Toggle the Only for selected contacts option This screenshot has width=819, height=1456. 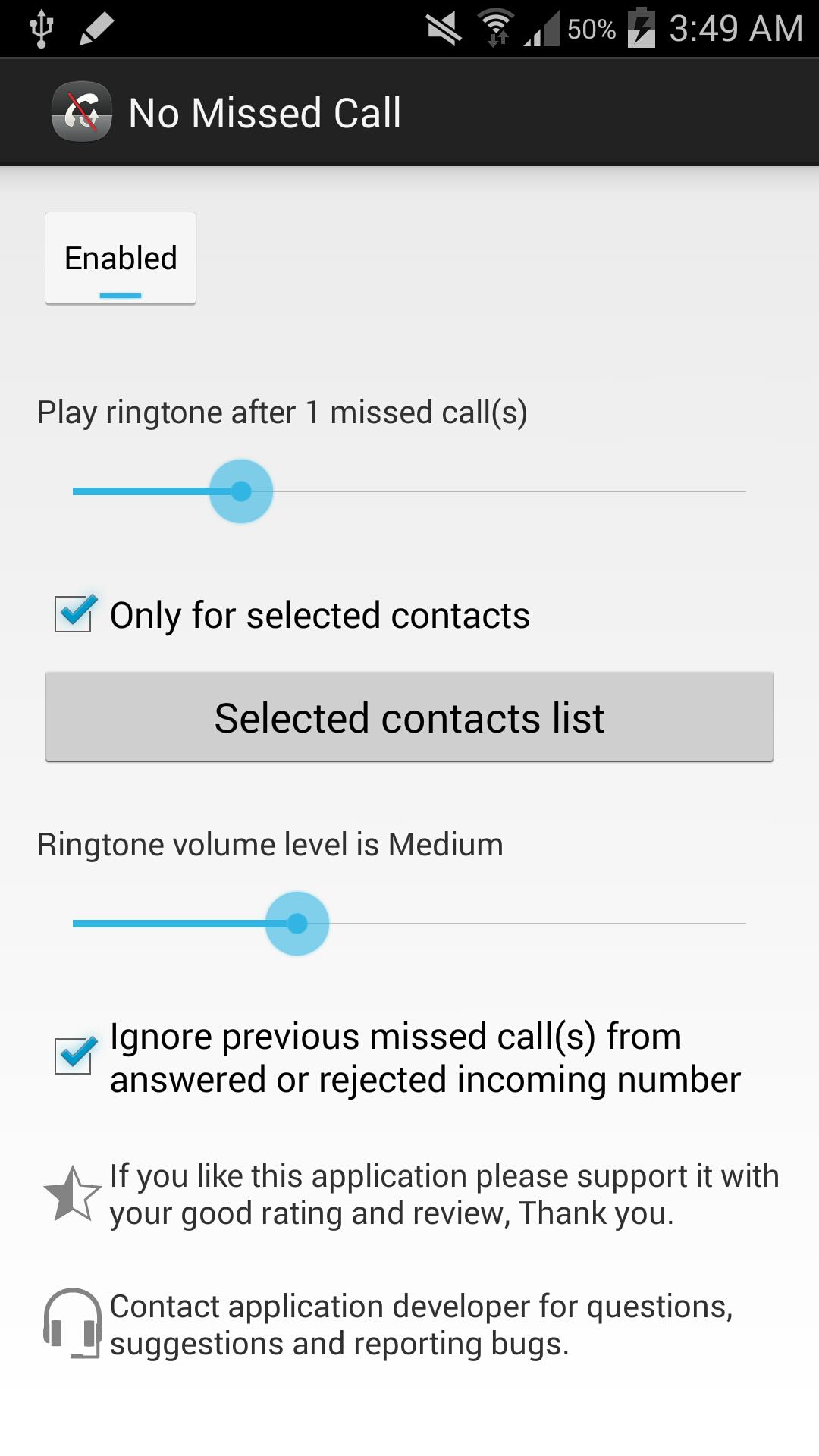[72, 613]
